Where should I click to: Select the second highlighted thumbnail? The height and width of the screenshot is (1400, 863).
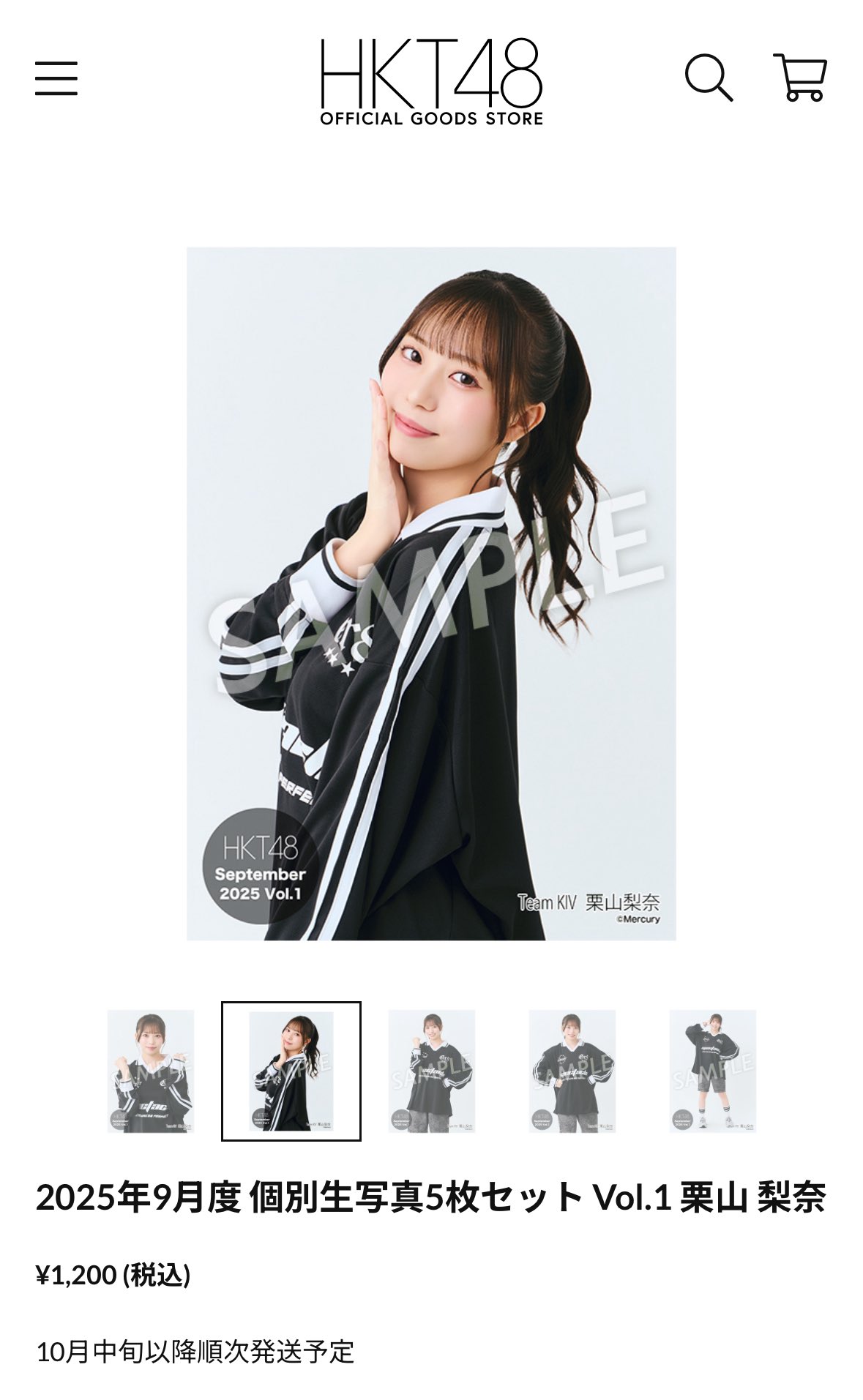[x=291, y=1071]
